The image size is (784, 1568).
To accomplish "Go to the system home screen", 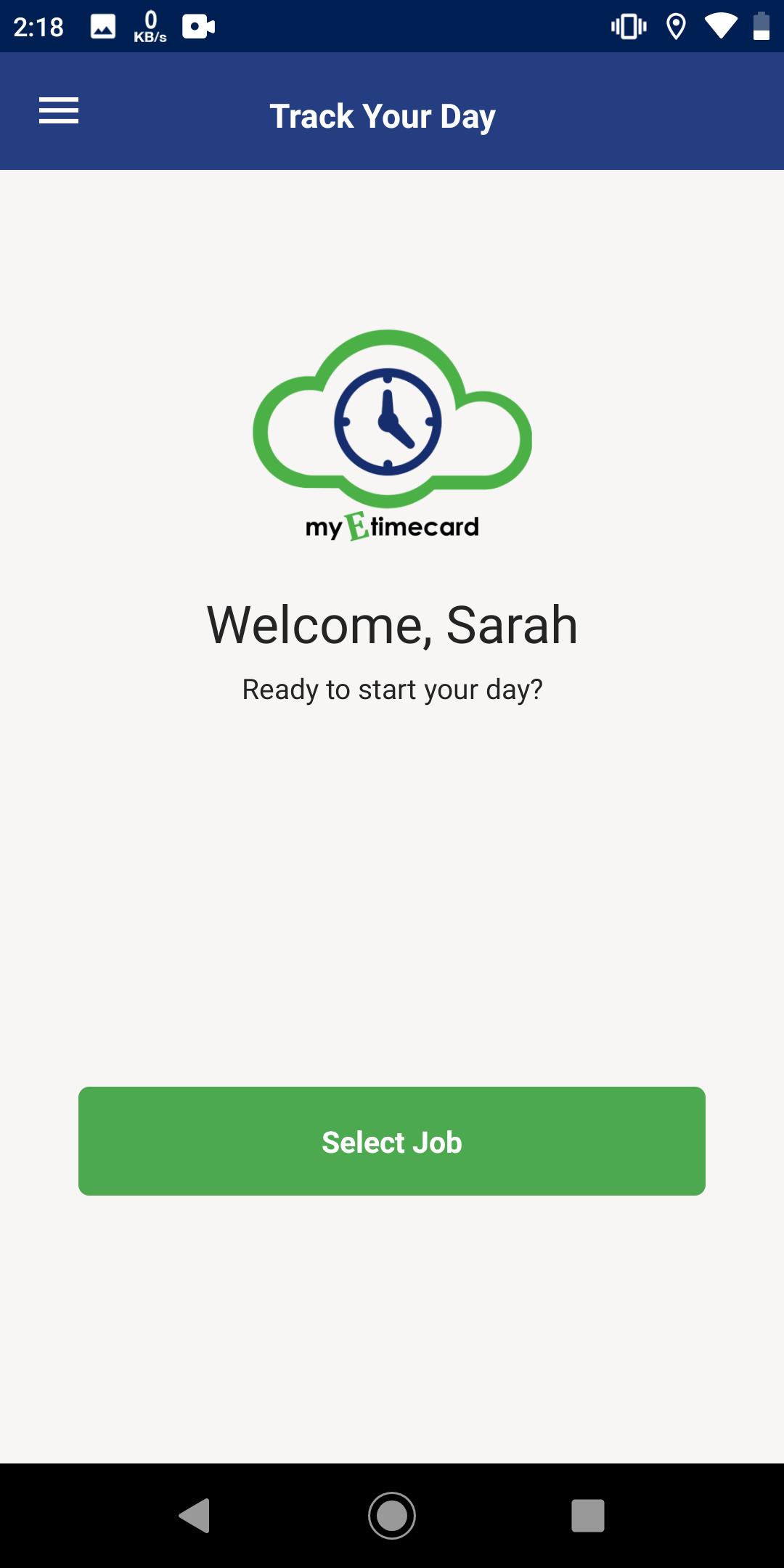I will click(392, 1516).
